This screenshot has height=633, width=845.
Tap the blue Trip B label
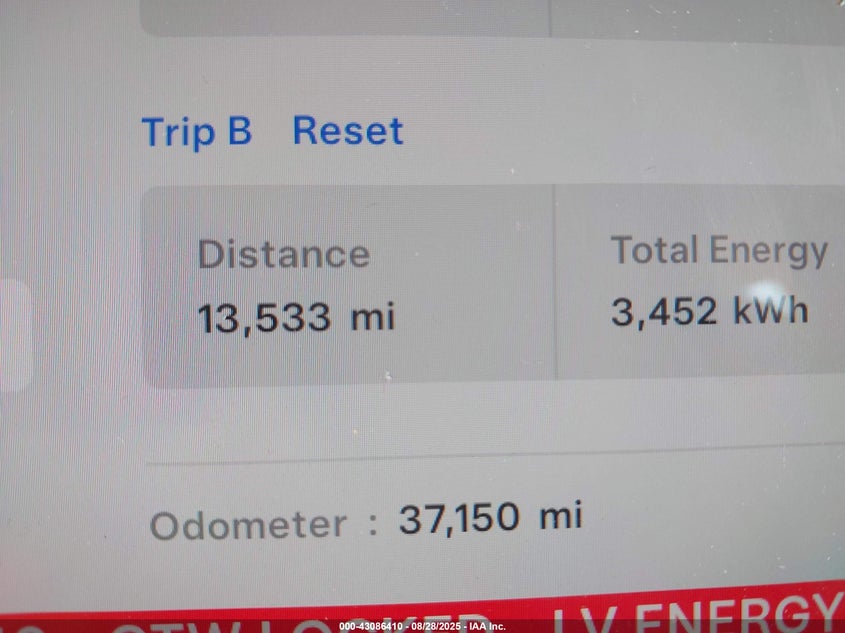[x=196, y=131]
